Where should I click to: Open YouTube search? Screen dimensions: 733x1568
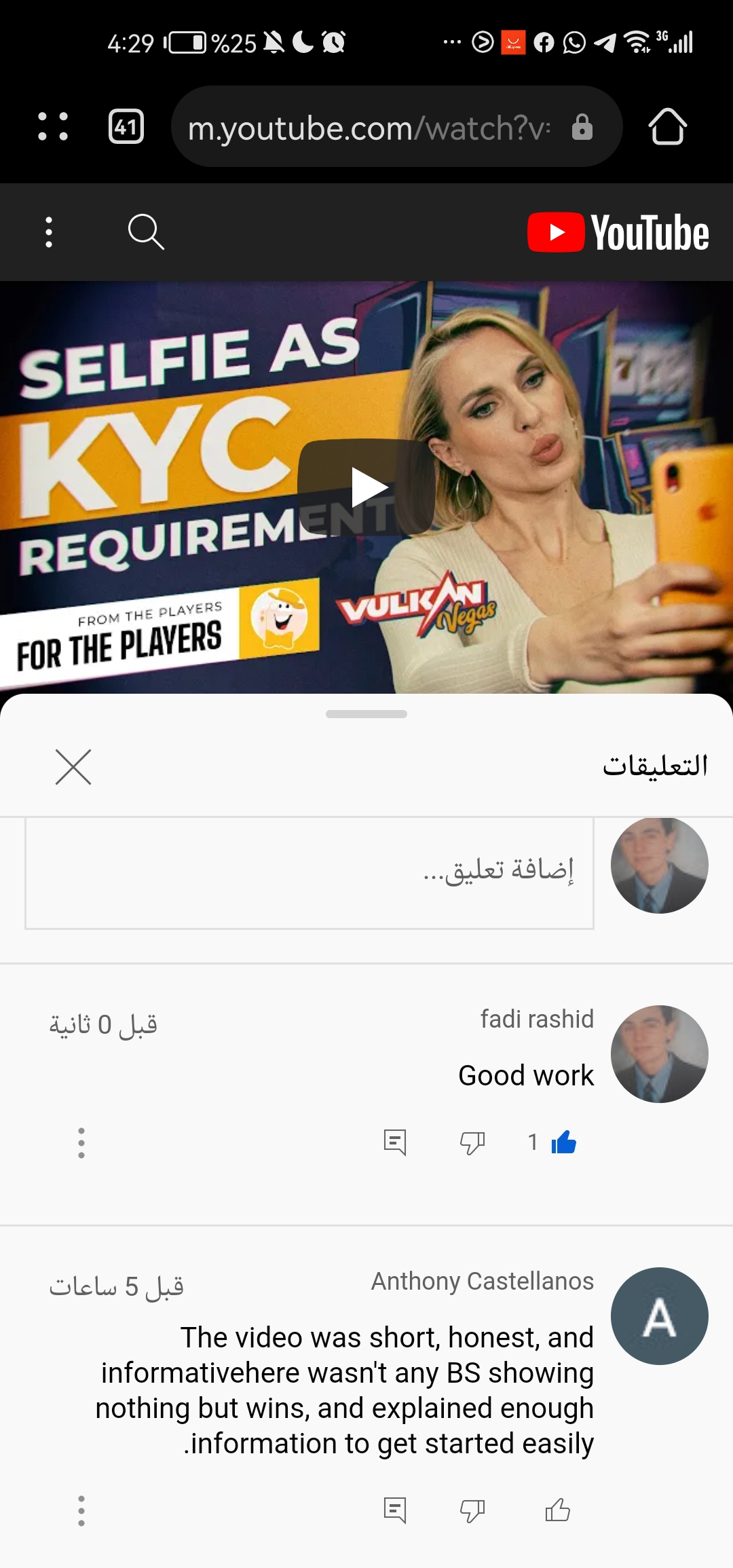click(146, 232)
